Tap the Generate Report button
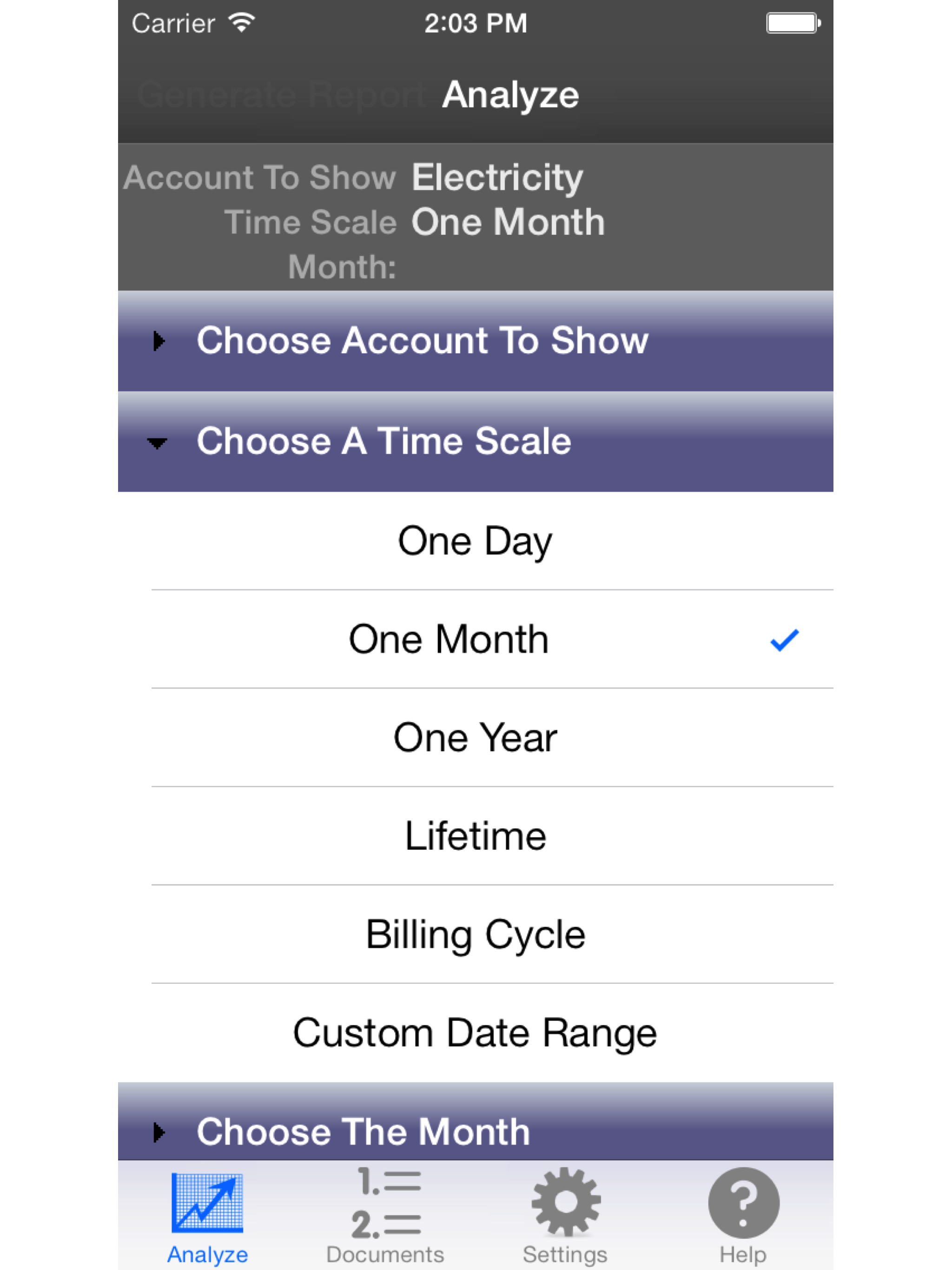 tap(281, 93)
